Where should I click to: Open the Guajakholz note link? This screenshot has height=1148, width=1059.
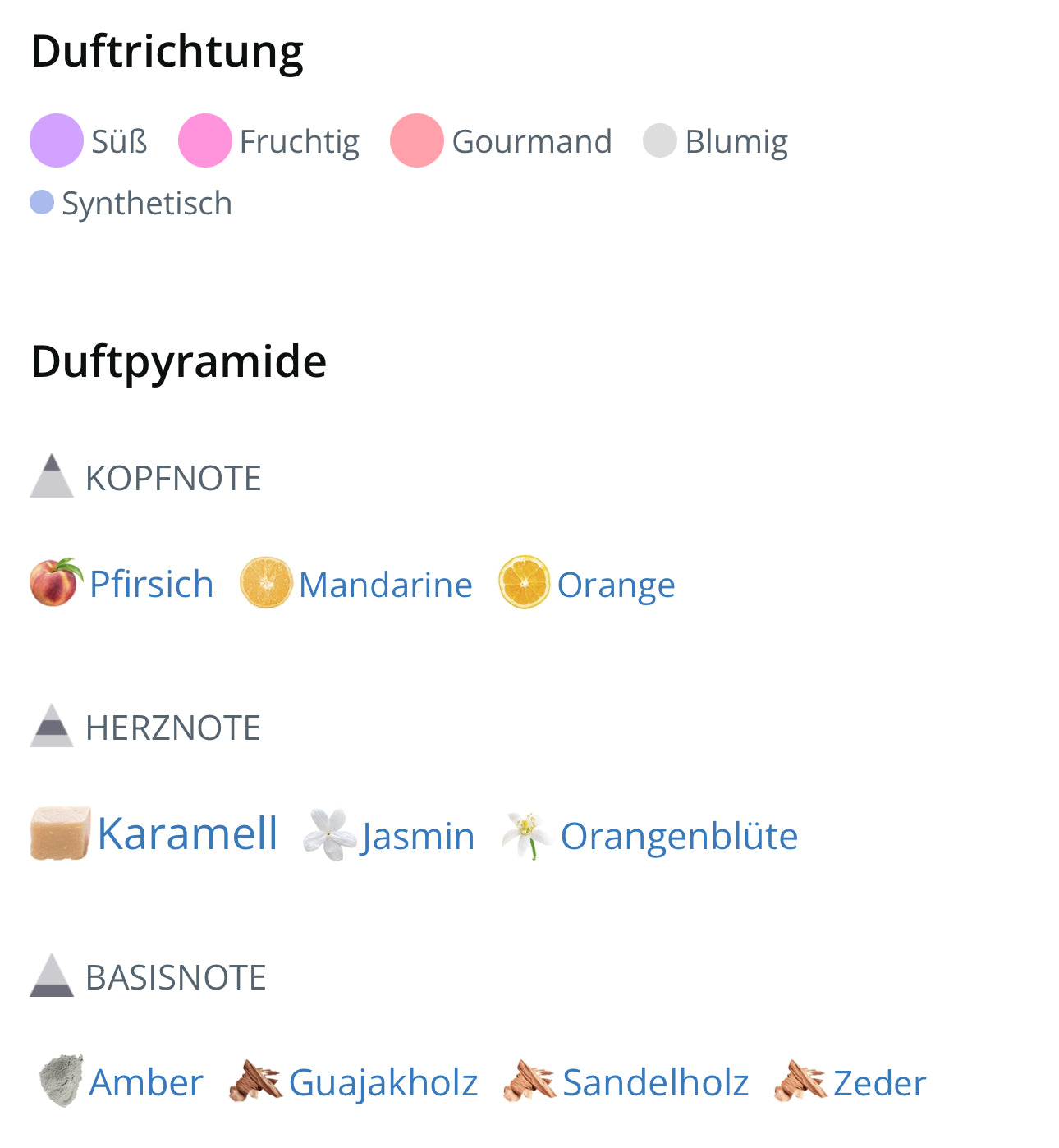click(x=383, y=1082)
